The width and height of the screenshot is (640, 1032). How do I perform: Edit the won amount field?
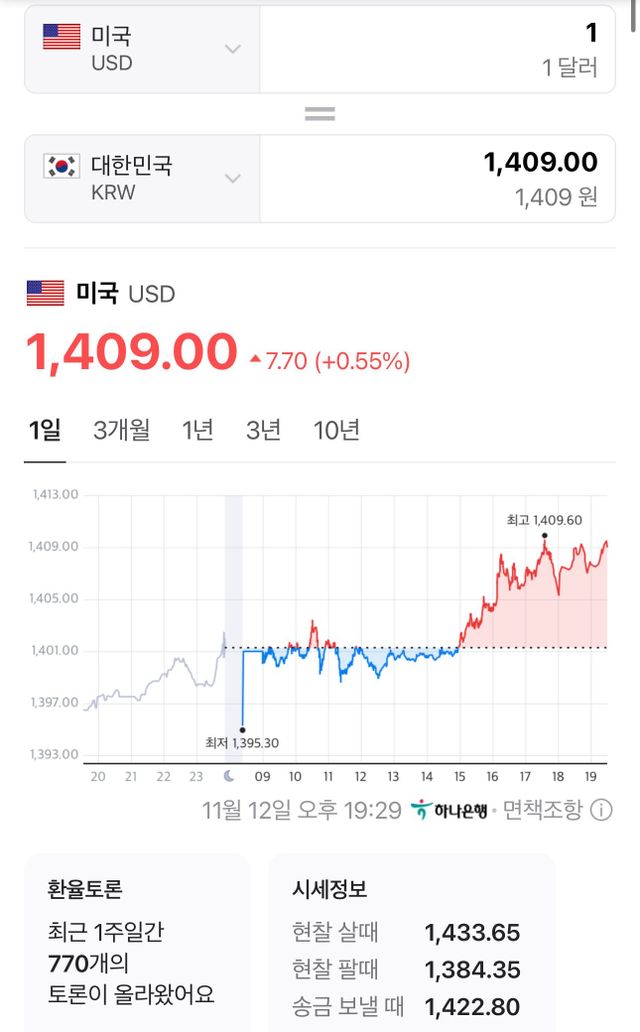tap(437, 178)
